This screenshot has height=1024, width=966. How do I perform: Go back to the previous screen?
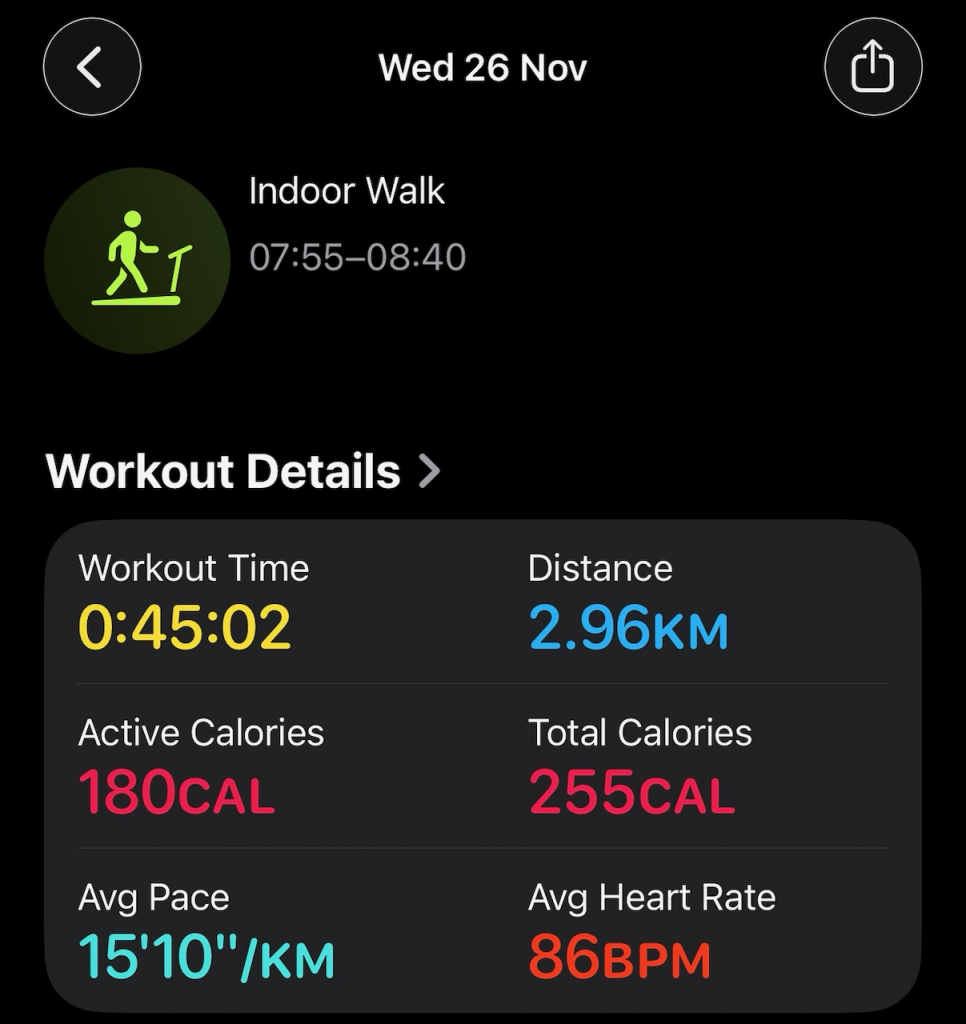92,68
